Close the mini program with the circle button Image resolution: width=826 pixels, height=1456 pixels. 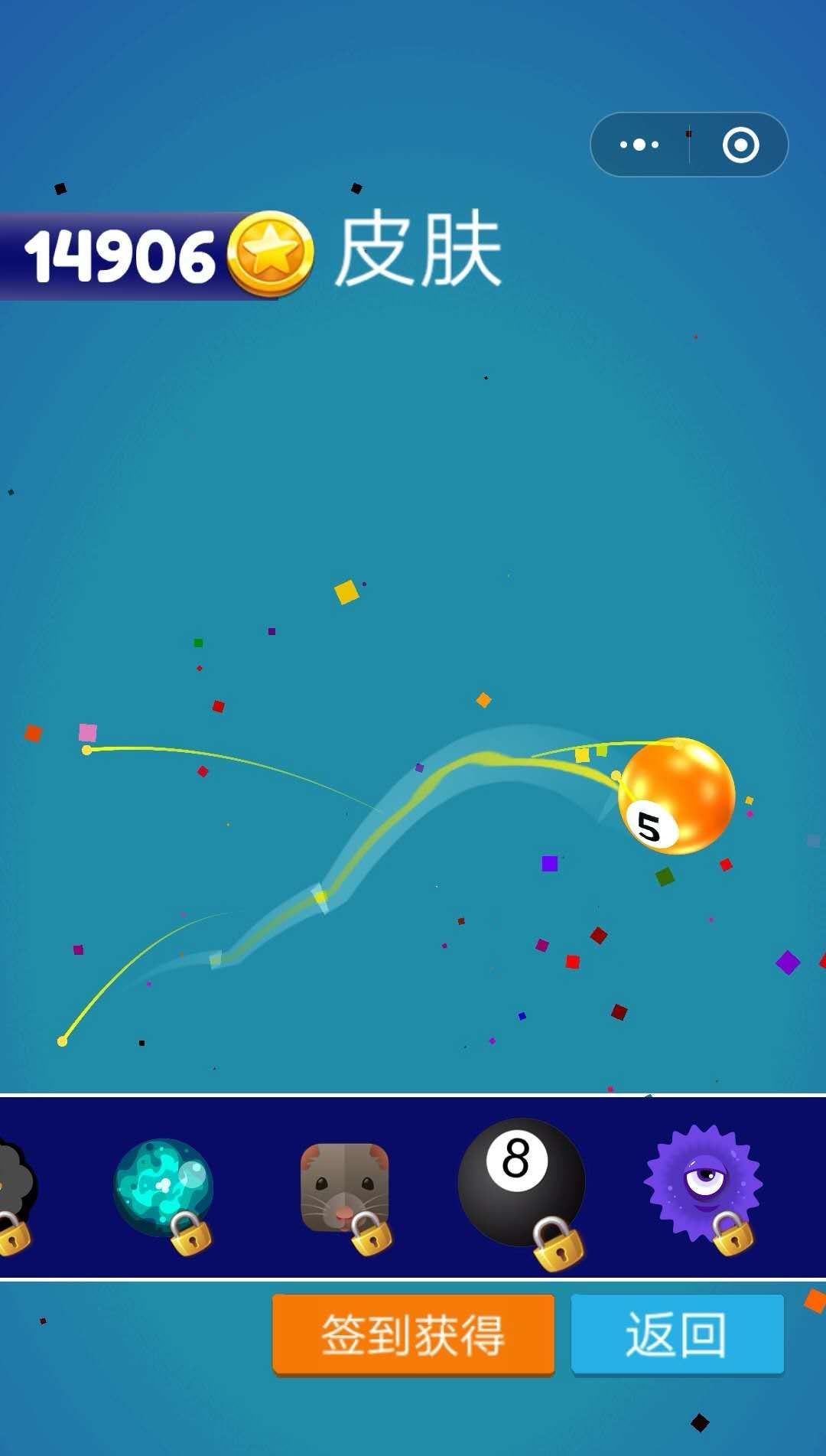[x=740, y=145]
